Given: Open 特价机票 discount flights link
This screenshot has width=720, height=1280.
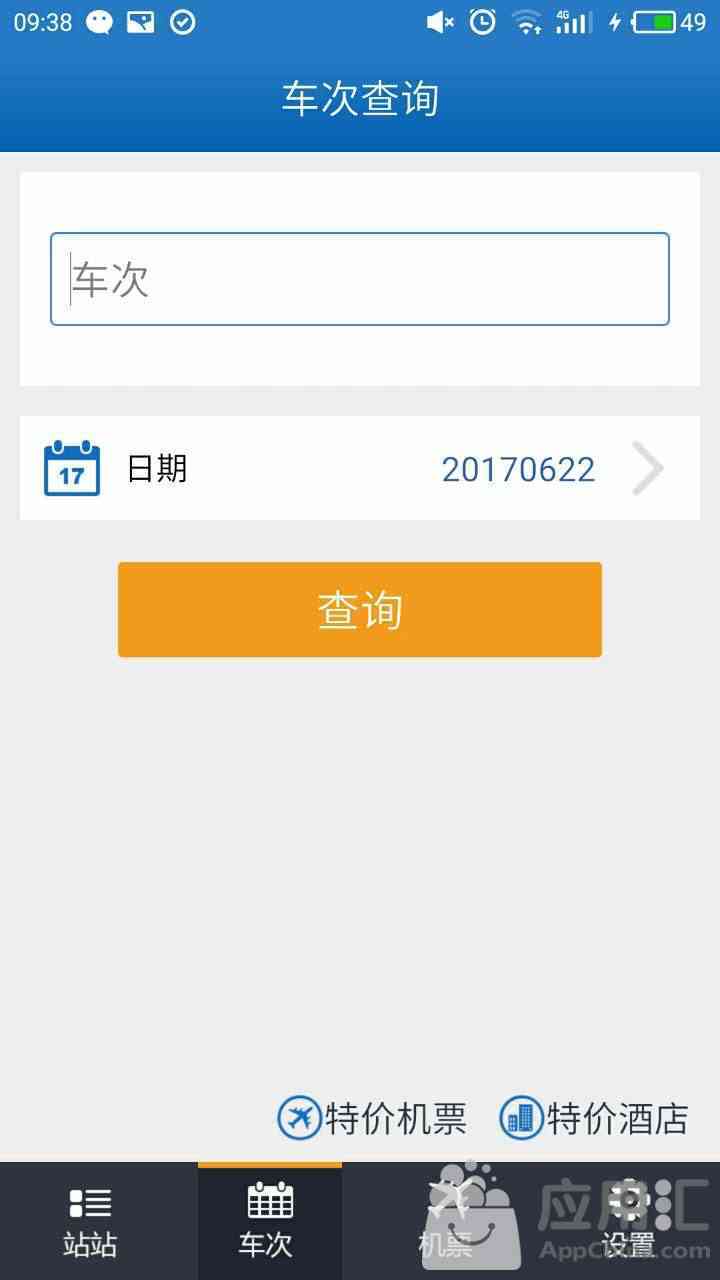Looking at the screenshot, I should [373, 1118].
